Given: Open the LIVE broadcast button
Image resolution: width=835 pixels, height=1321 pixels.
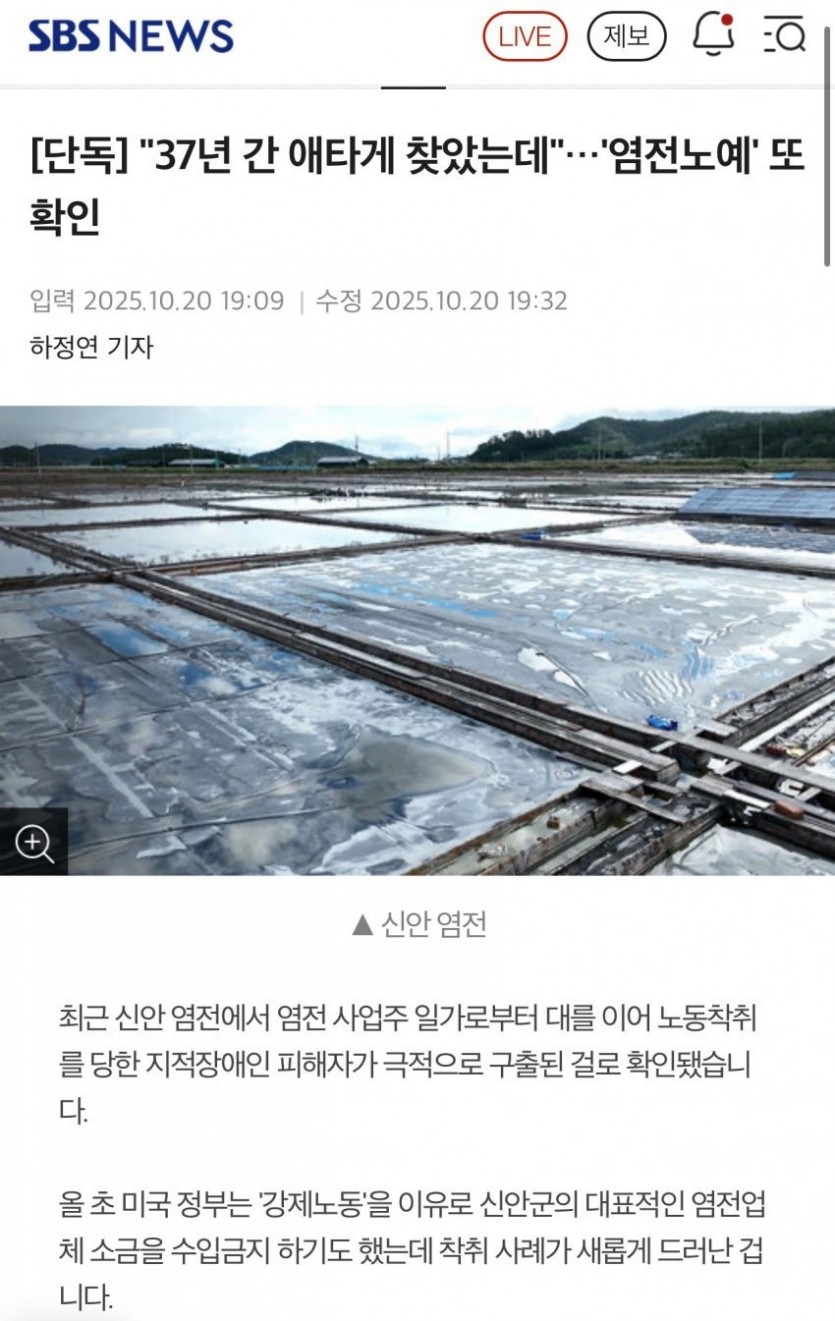Looking at the screenshot, I should click(x=524, y=37).
